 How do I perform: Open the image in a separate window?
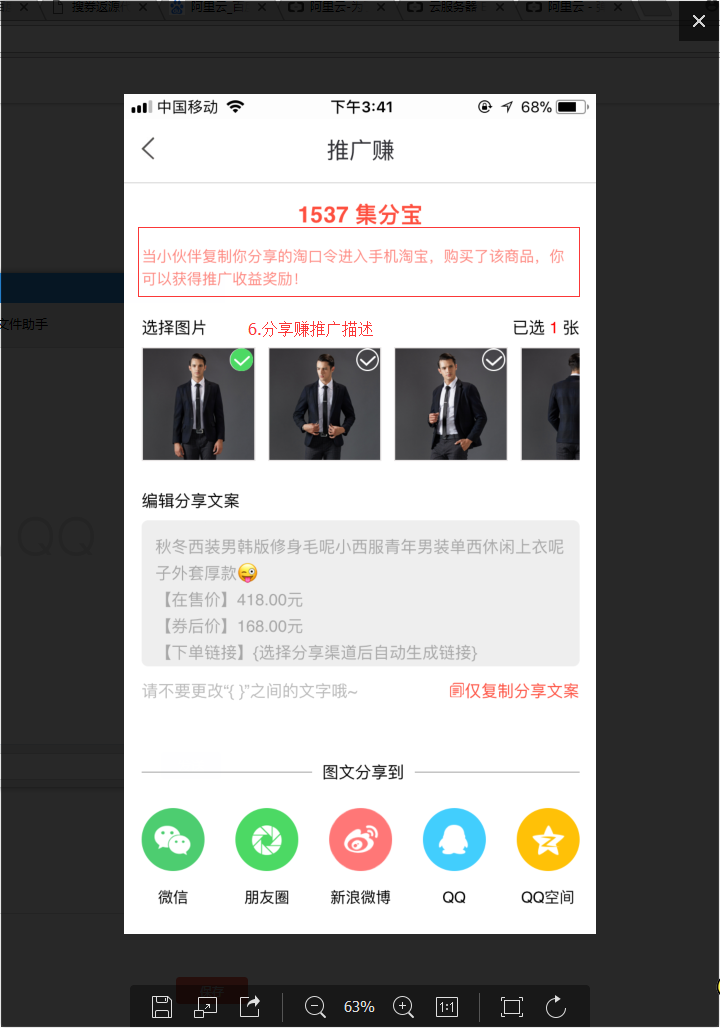coord(206,1006)
